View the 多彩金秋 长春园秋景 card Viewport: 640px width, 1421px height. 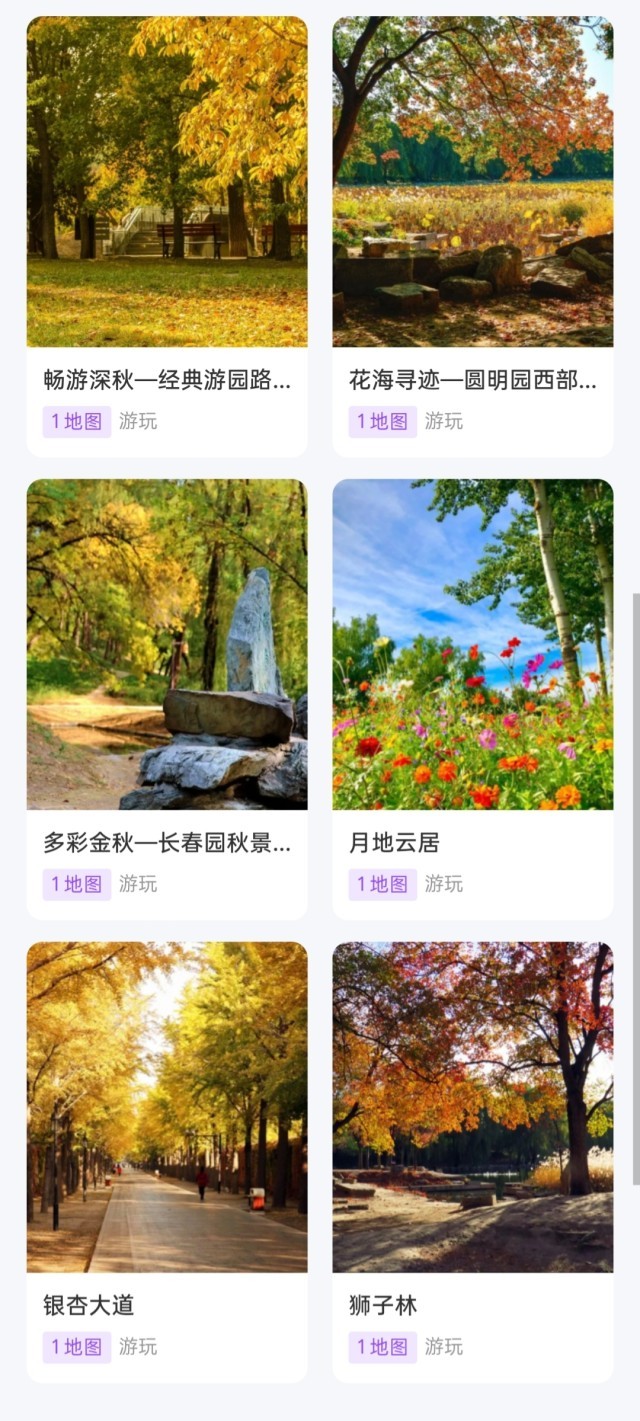pyautogui.click(x=167, y=698)
